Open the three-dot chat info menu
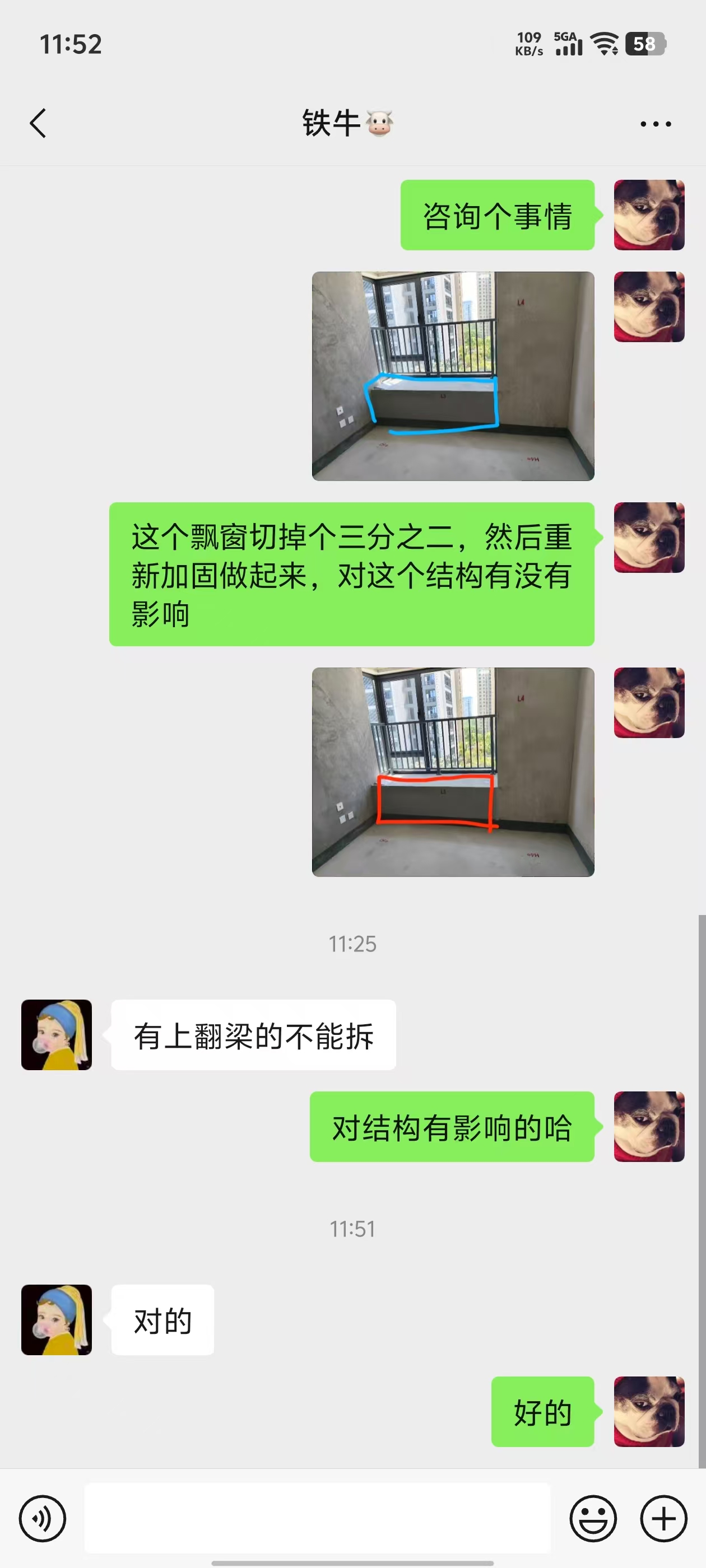Viewport: 706px width, 1568px height. [656, 124]
